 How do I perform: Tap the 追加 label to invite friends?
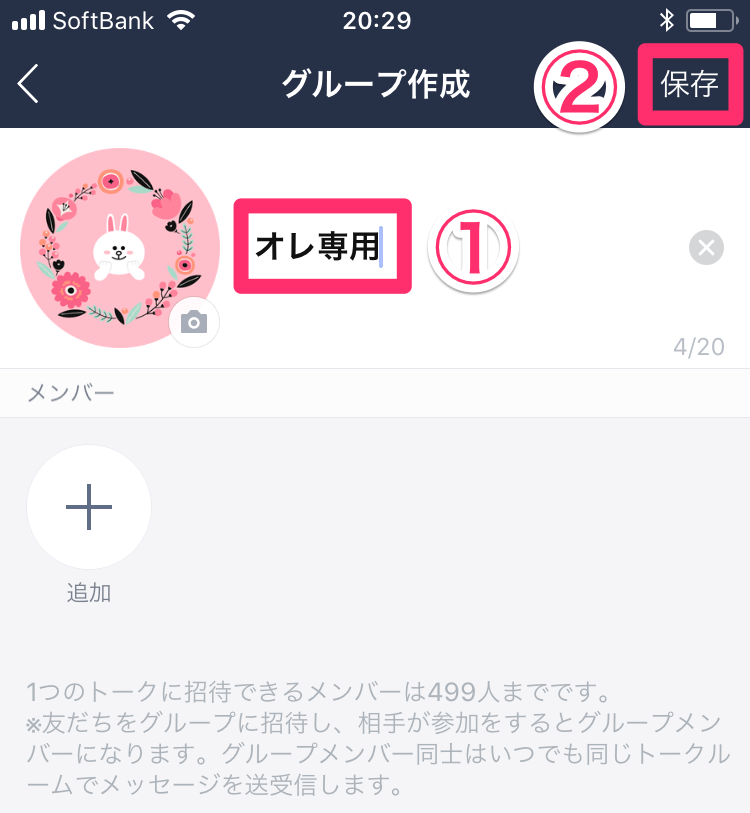88,592
